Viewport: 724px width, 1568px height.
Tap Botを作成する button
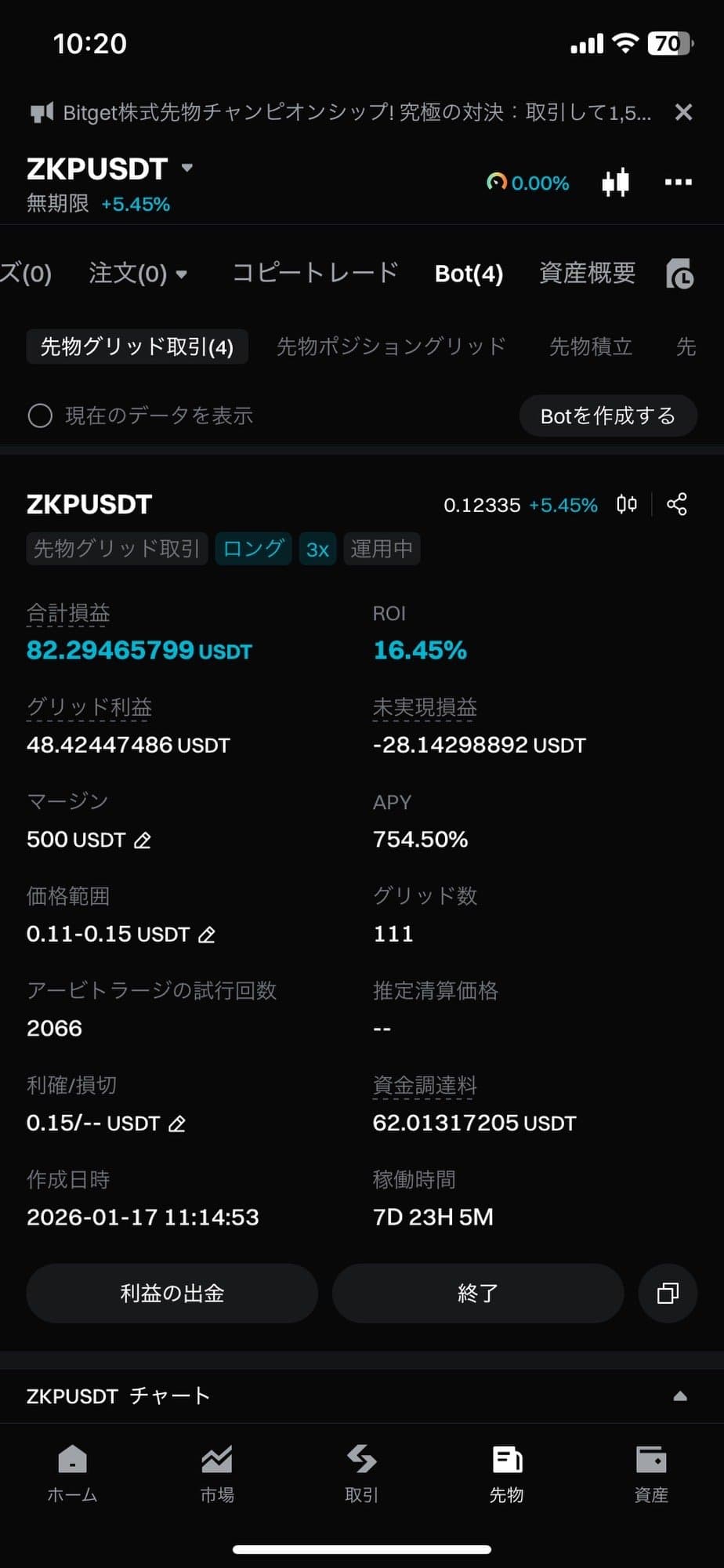pos(607,416)
